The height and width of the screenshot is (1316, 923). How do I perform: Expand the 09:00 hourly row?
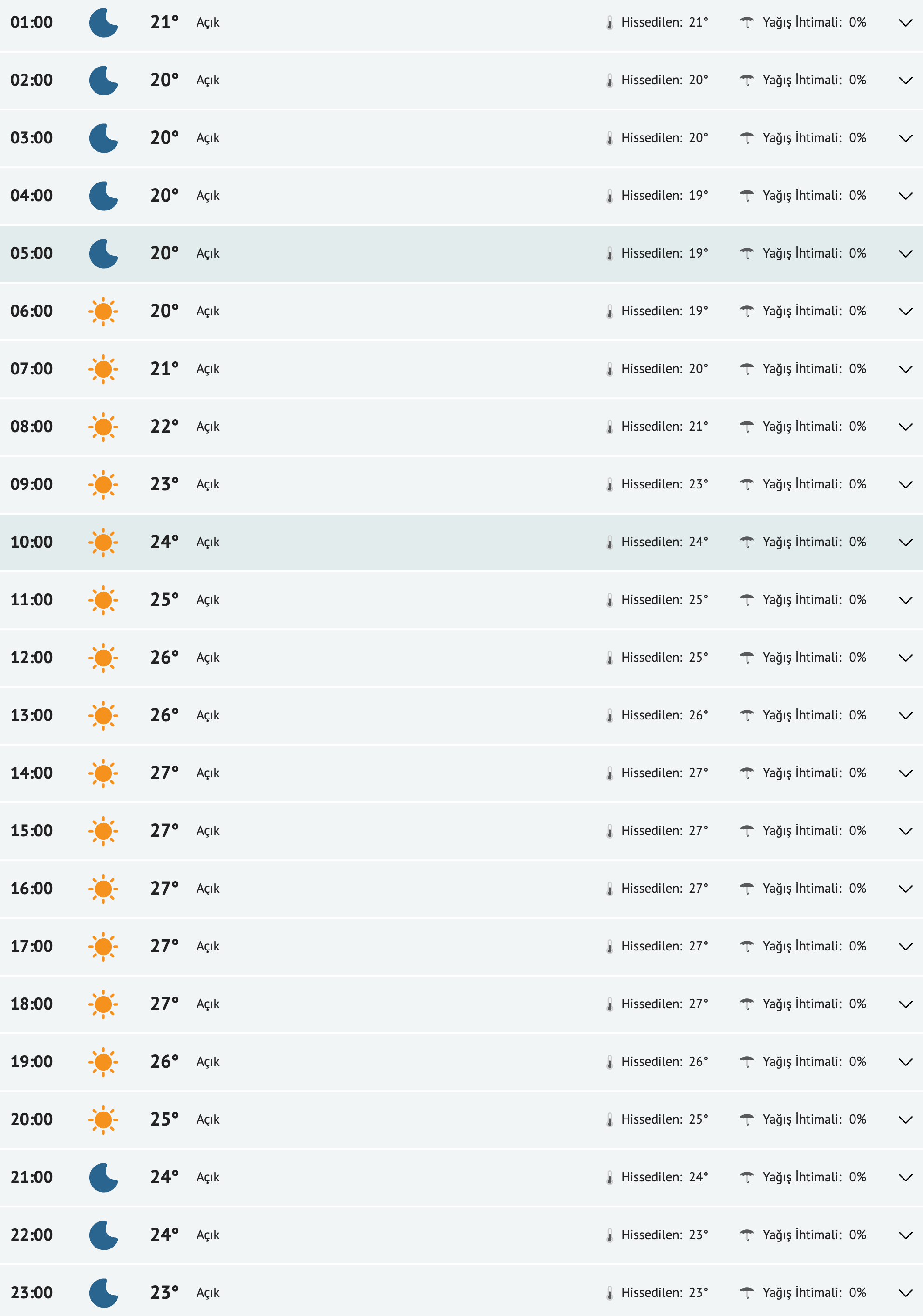[905, 485]
